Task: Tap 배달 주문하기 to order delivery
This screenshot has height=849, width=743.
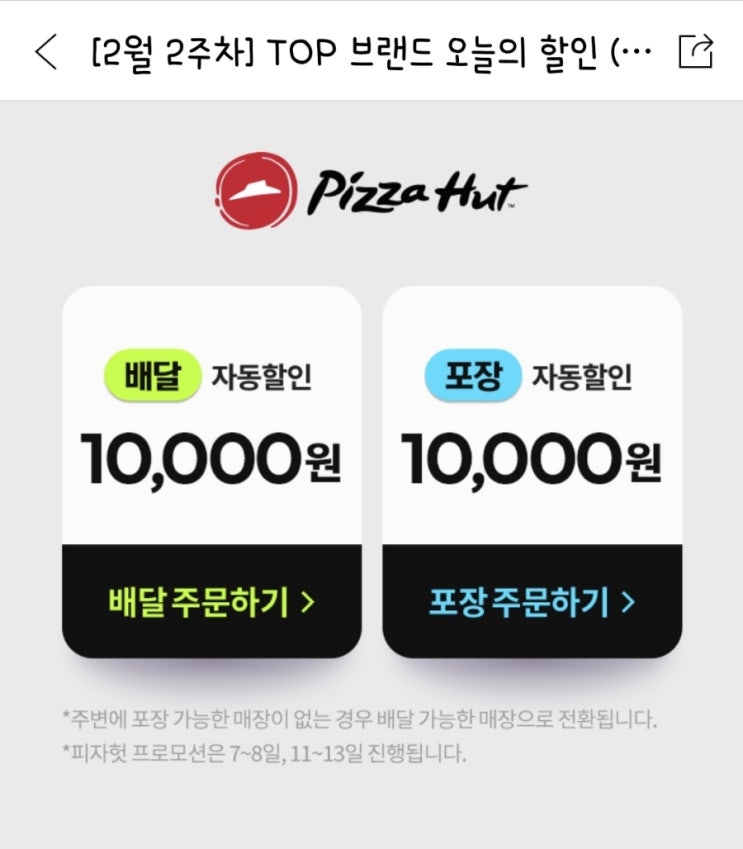Action: (212, 602)
